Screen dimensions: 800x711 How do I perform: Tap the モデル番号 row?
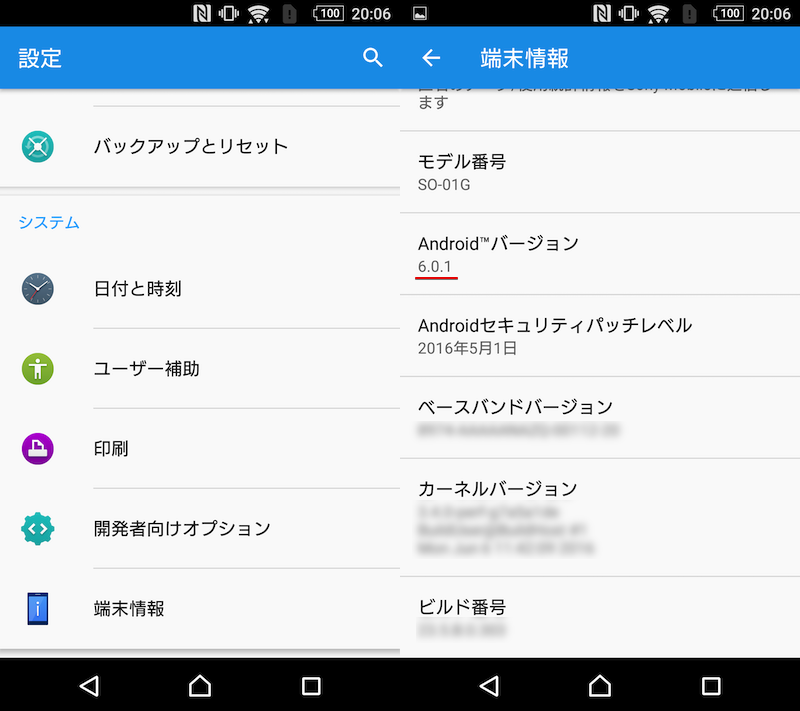[x=600, y=172]
